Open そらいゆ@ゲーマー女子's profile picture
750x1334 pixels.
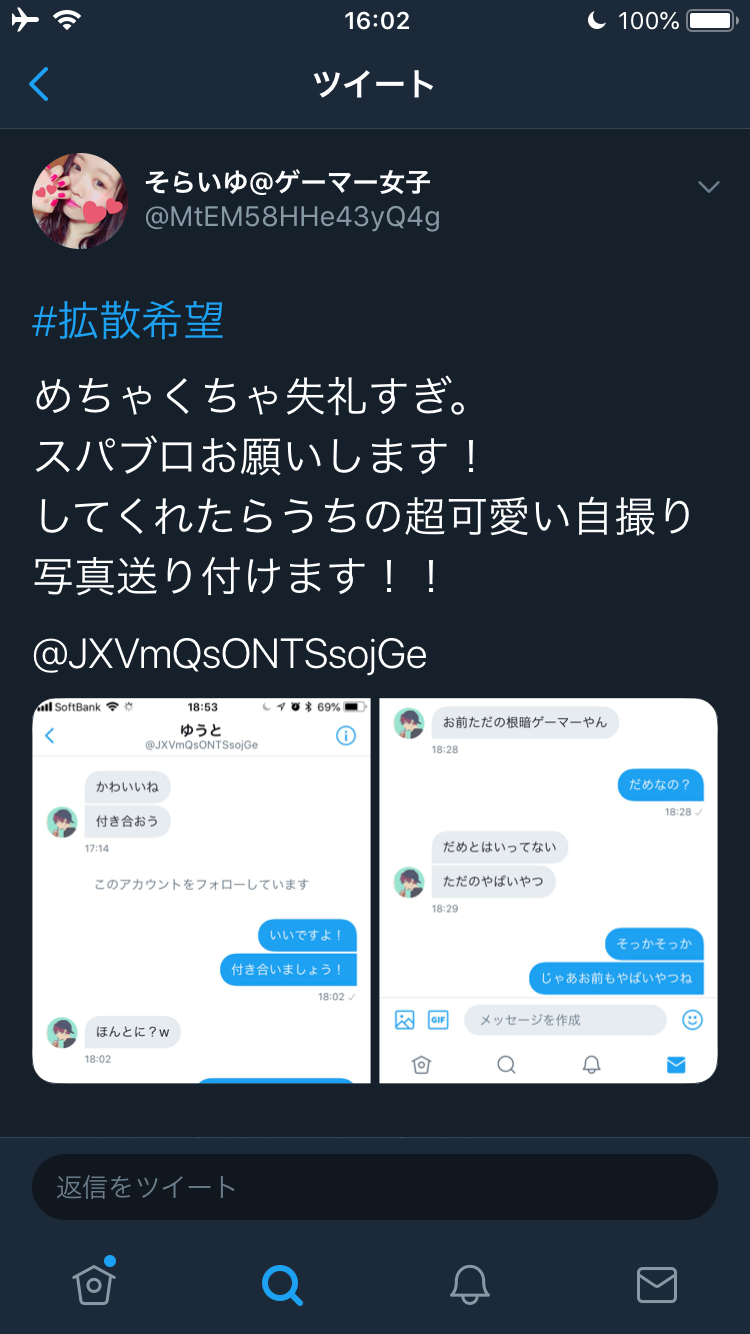tap(80, 201)
